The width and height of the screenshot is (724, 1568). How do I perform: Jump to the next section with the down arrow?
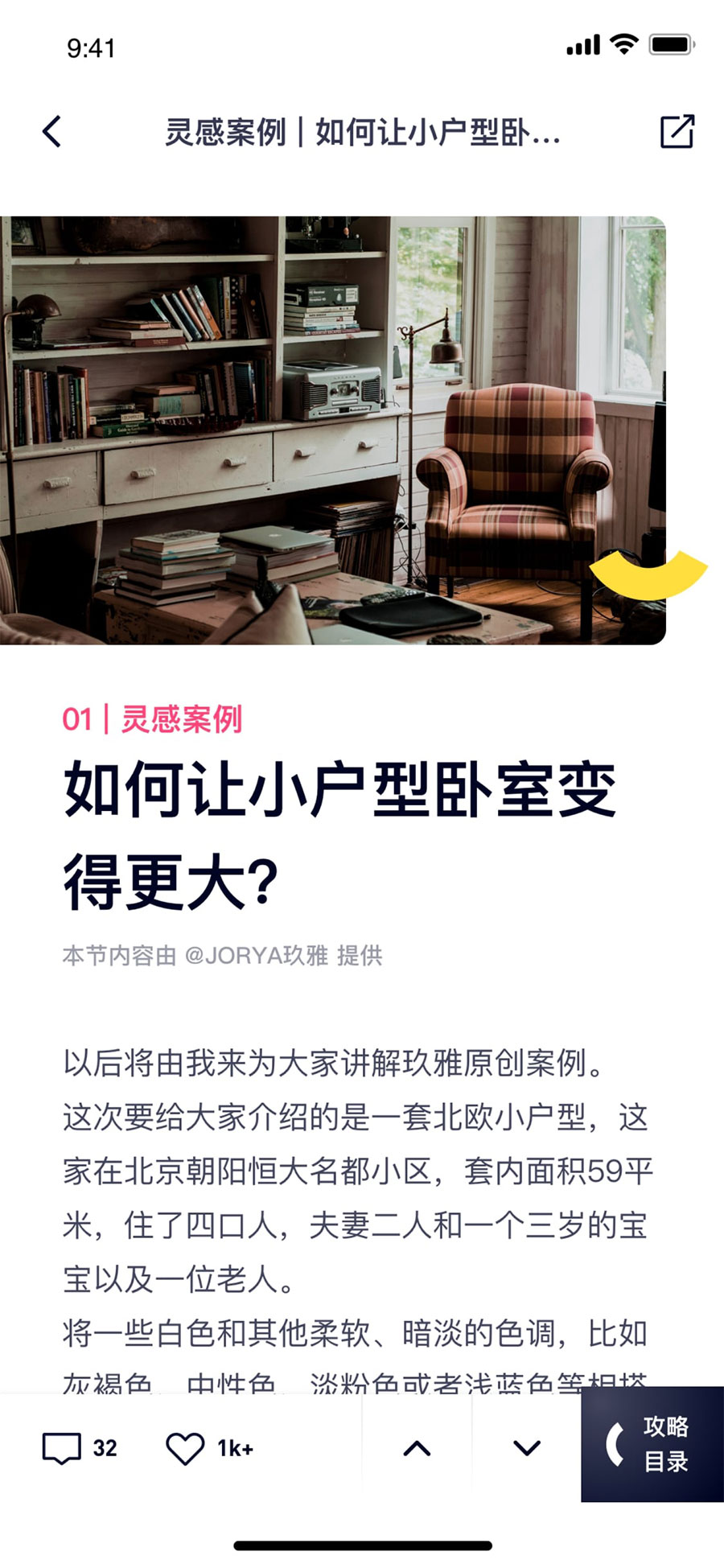coord(527,1448)
